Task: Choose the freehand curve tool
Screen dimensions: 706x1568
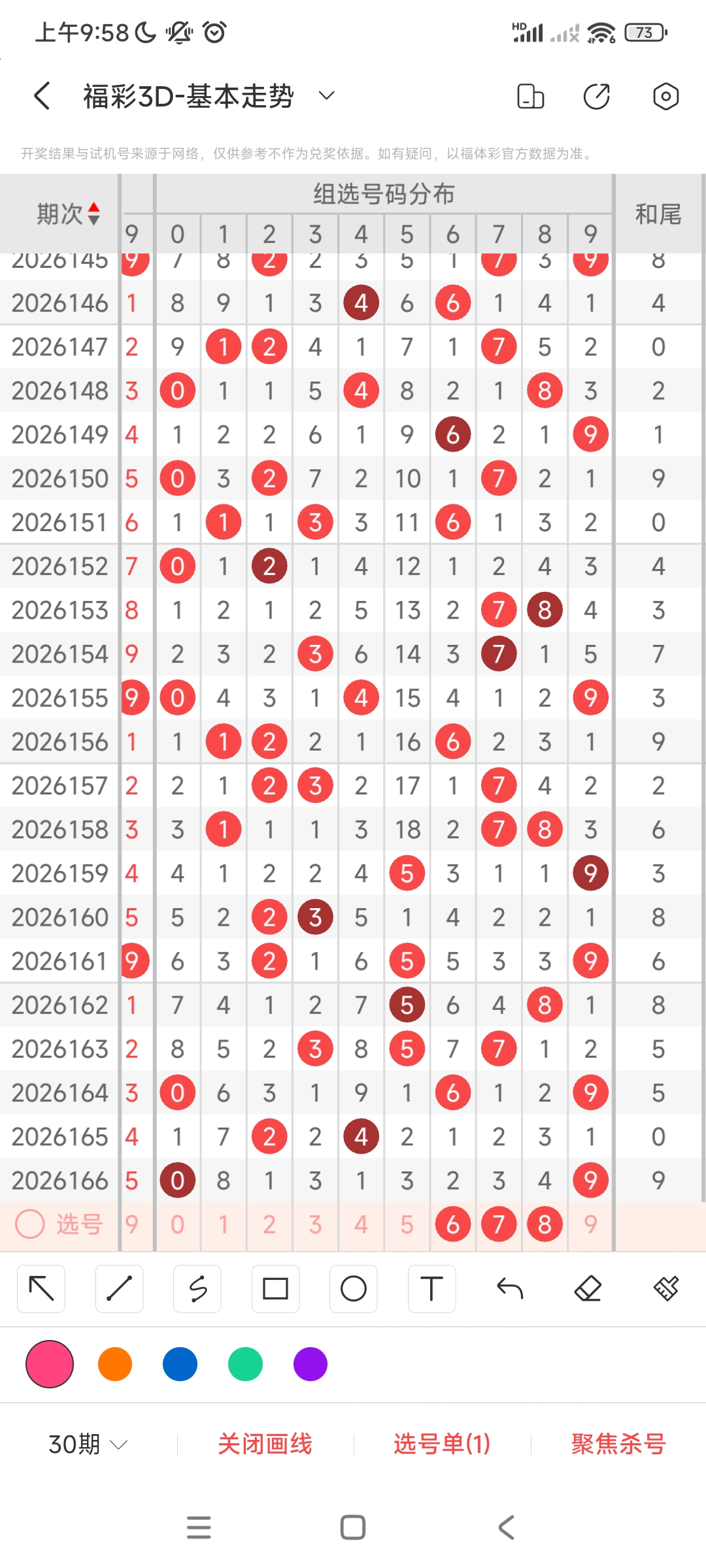Action: [197, 1288]
